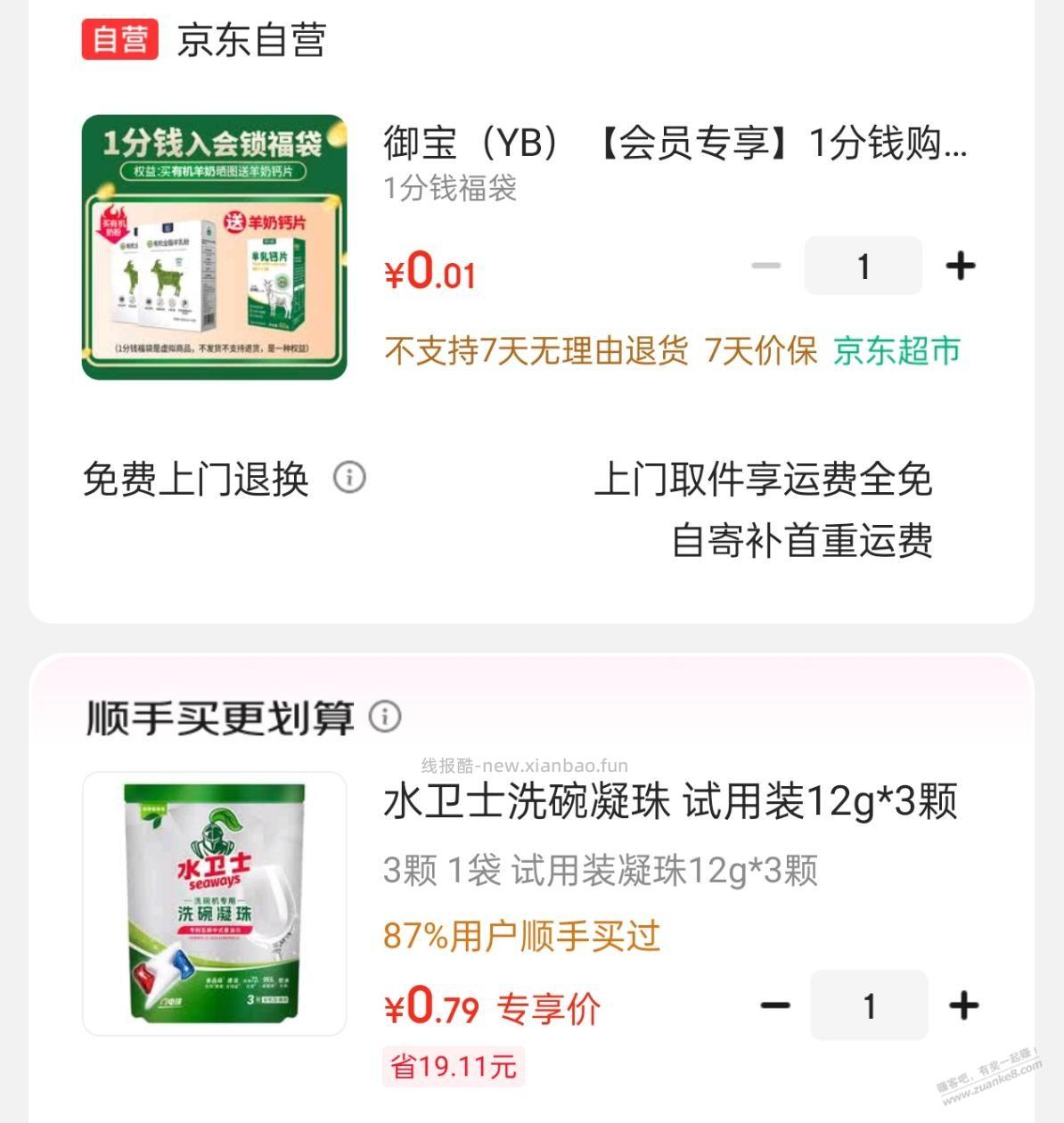The width and height of the screenshot is (1064, 1123).
Task: Tap the plus icon for 水卫士凝珠
Action: click(x=962, y=1005)
